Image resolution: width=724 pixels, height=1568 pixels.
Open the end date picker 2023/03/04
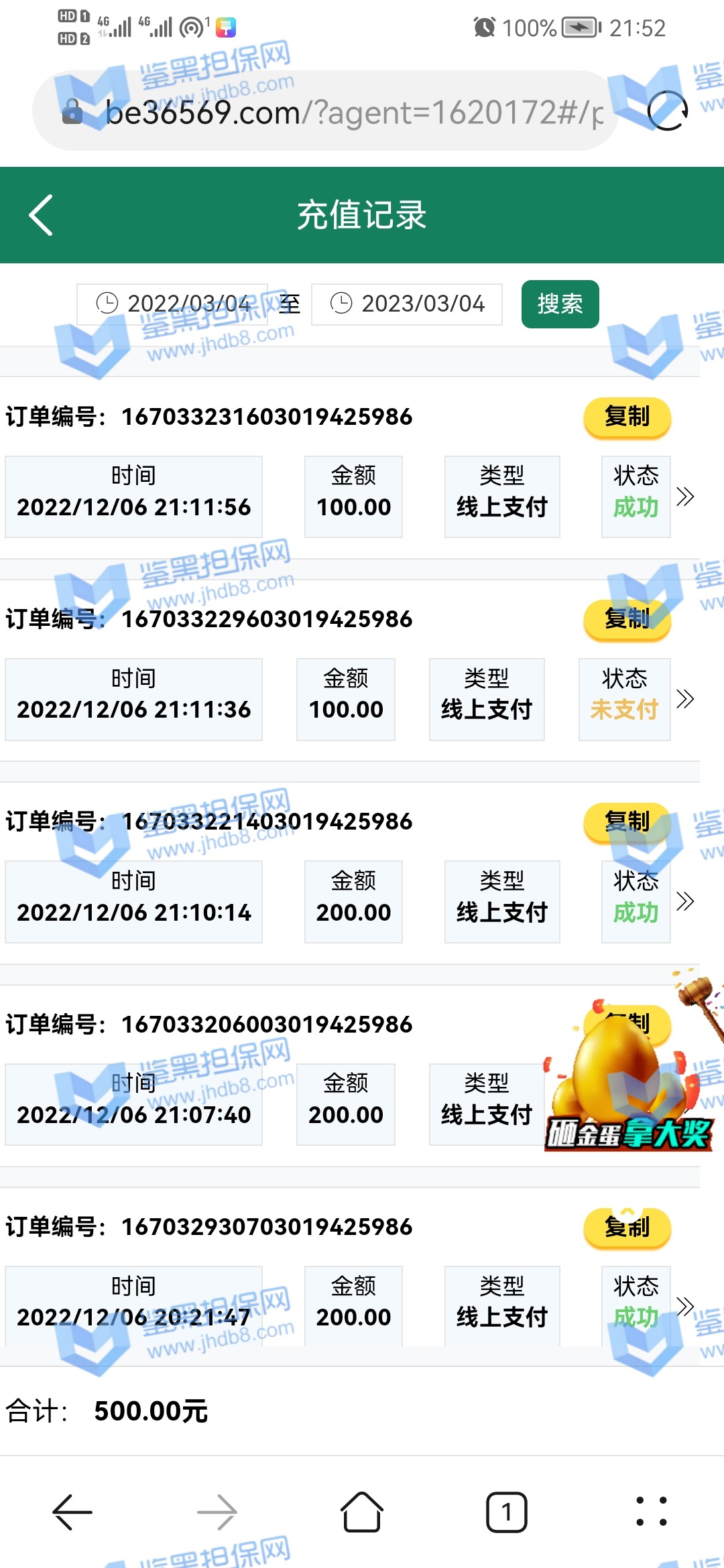pos(407,304)
